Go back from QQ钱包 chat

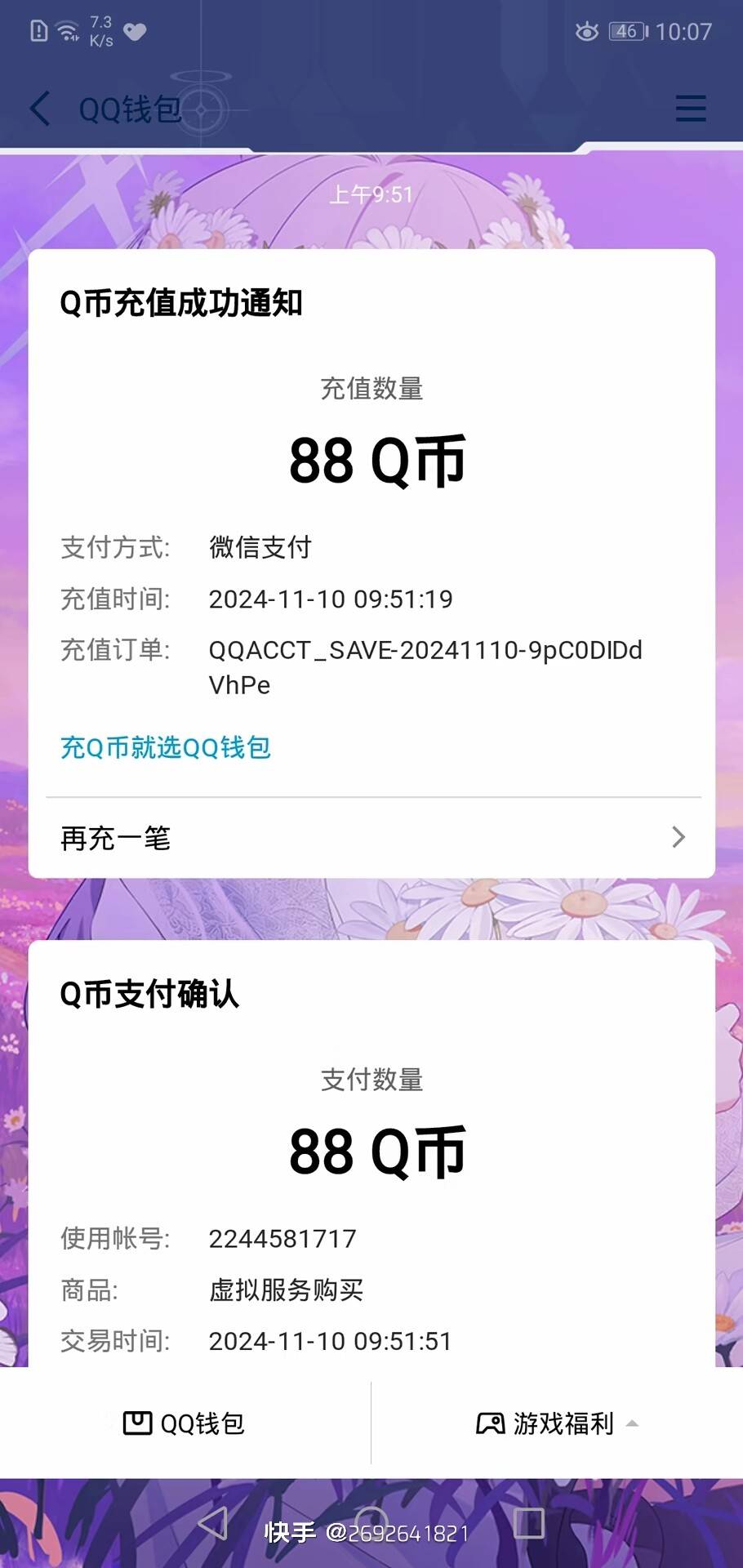[41, 109]
